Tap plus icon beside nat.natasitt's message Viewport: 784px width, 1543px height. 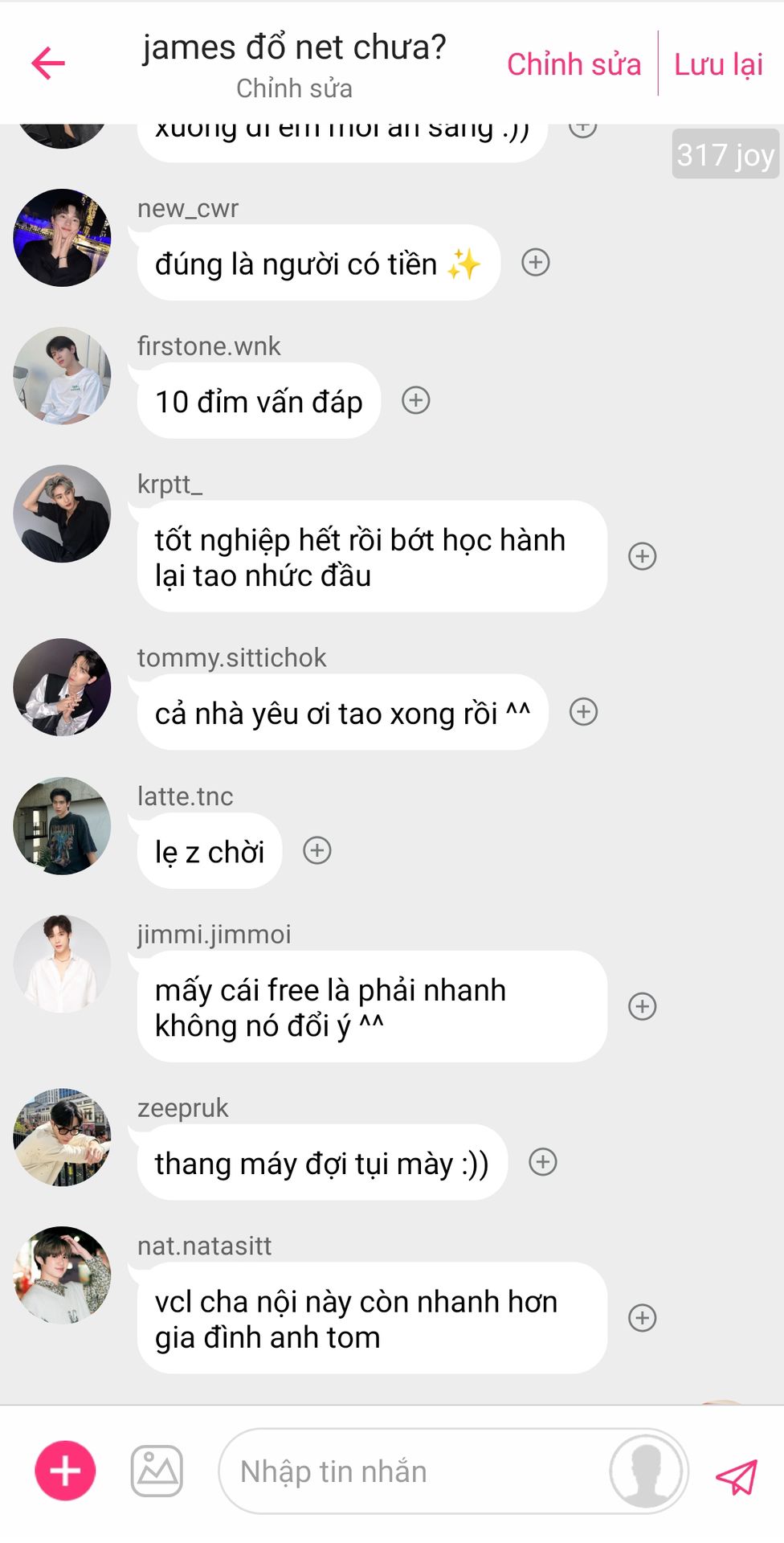click(x=642, y=1318)
